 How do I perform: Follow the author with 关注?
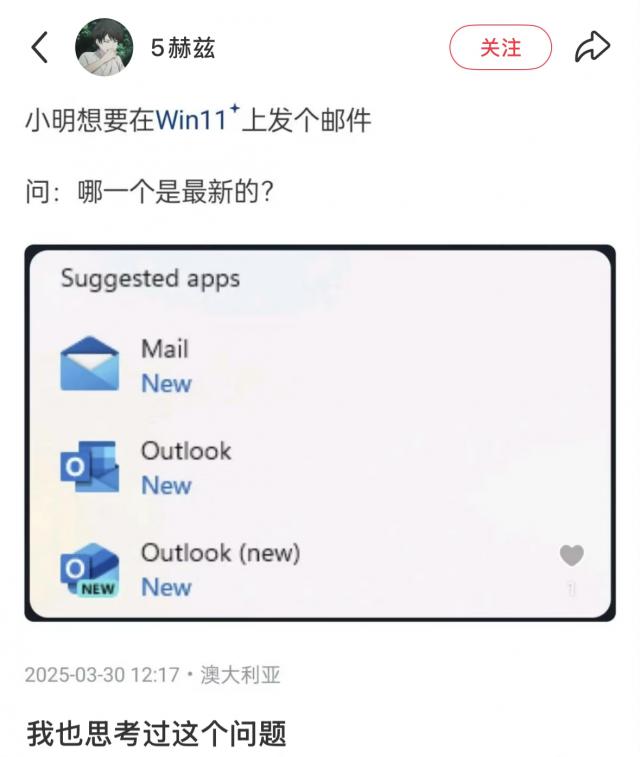tap(500, 47)
